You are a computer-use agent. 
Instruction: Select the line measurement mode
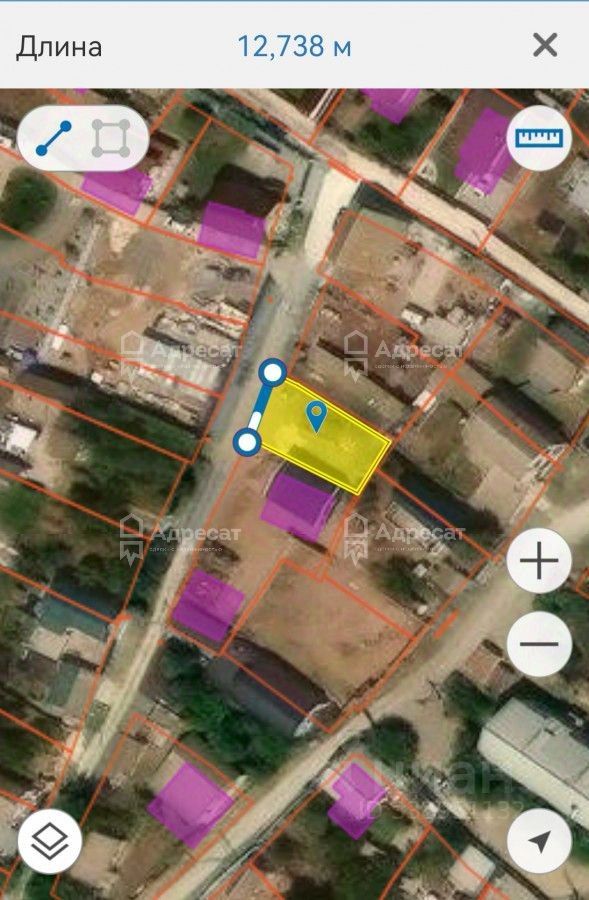(x=53, y=138)
